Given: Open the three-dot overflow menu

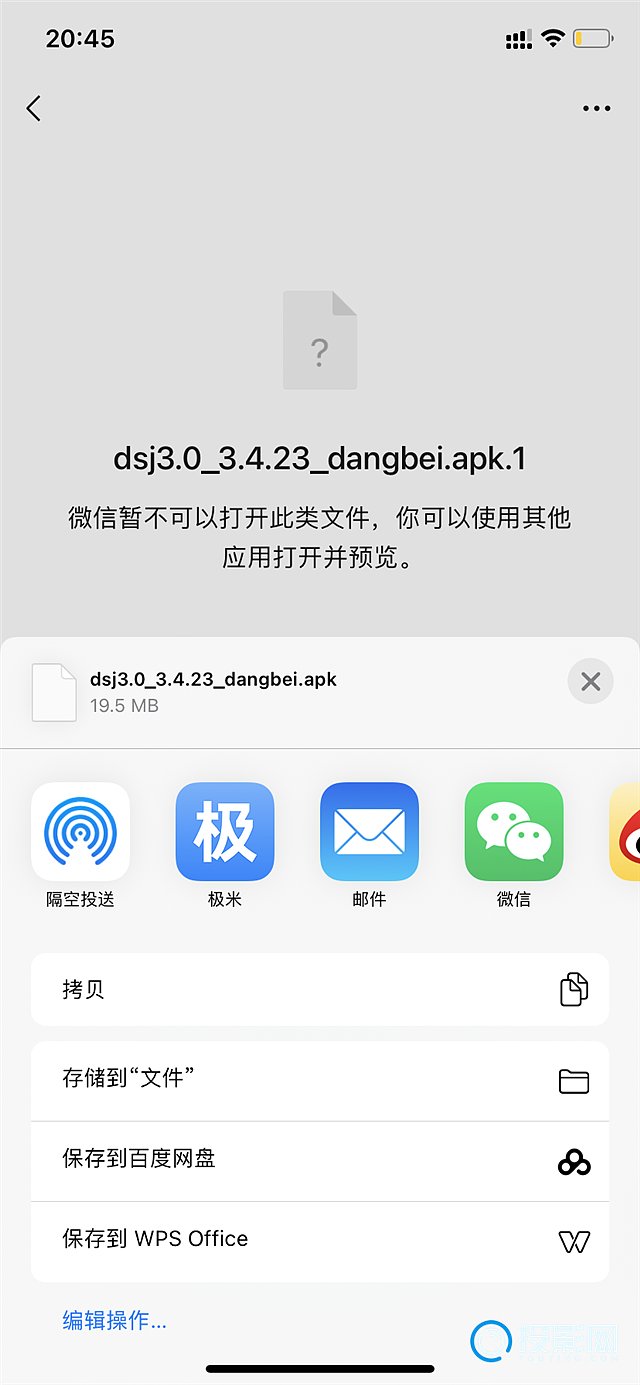Looking at the screenshot, I should pos(596,109).
